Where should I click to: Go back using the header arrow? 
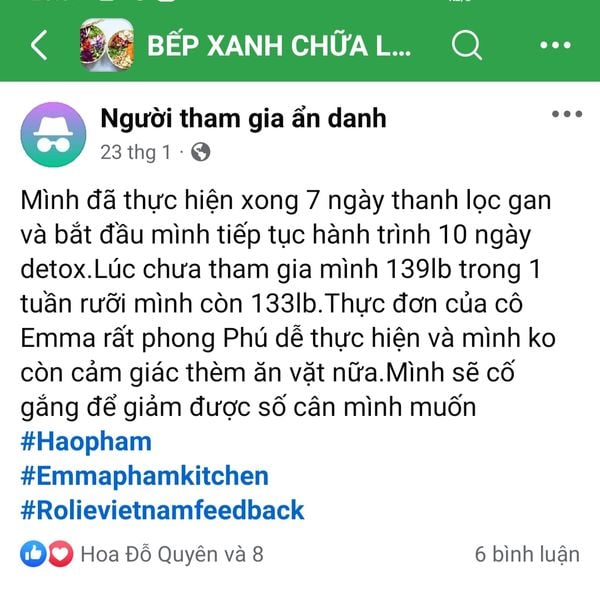(x=40, y=46)
